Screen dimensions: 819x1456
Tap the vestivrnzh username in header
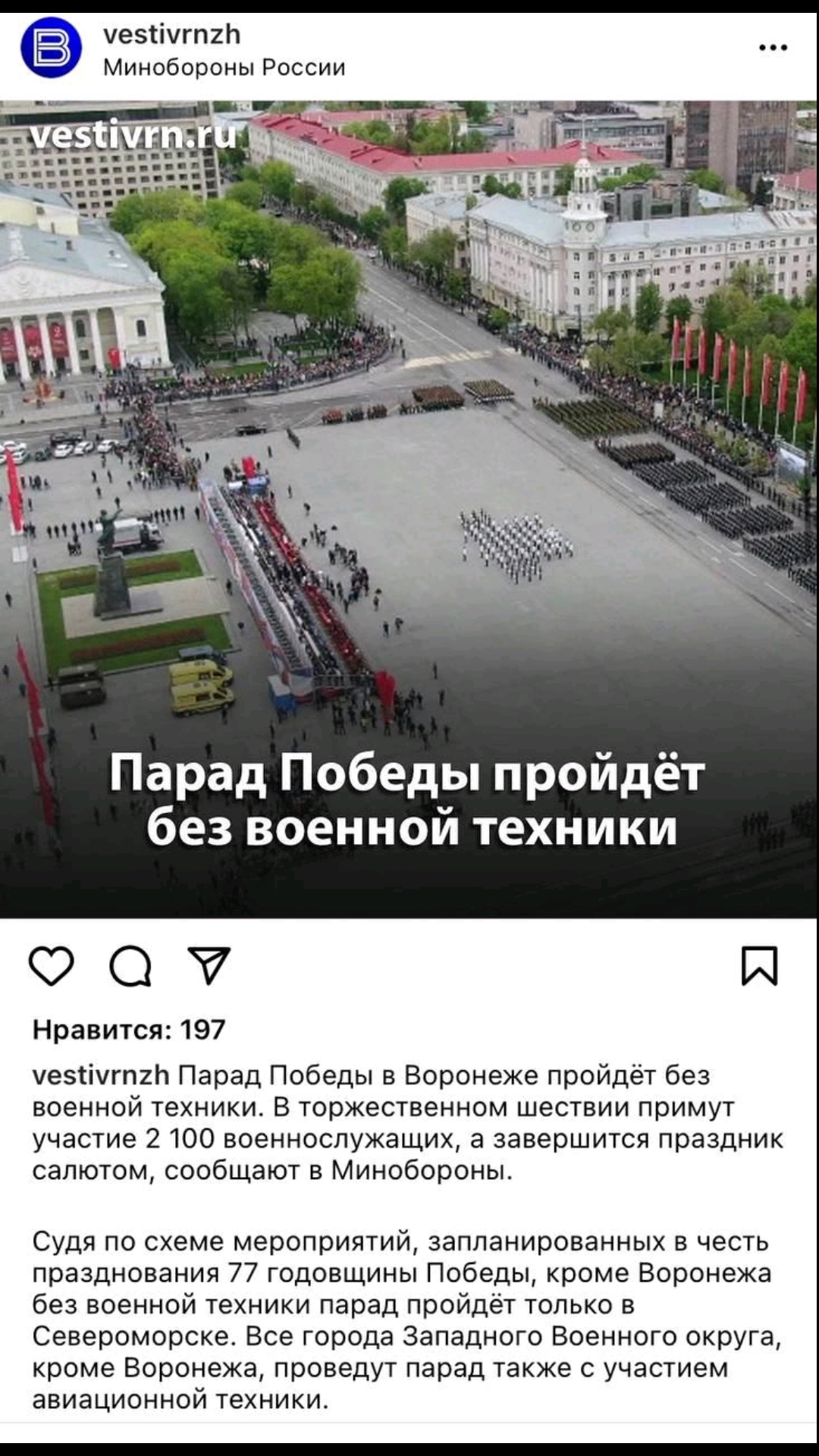pyautogui.click(x=172, y=34)
